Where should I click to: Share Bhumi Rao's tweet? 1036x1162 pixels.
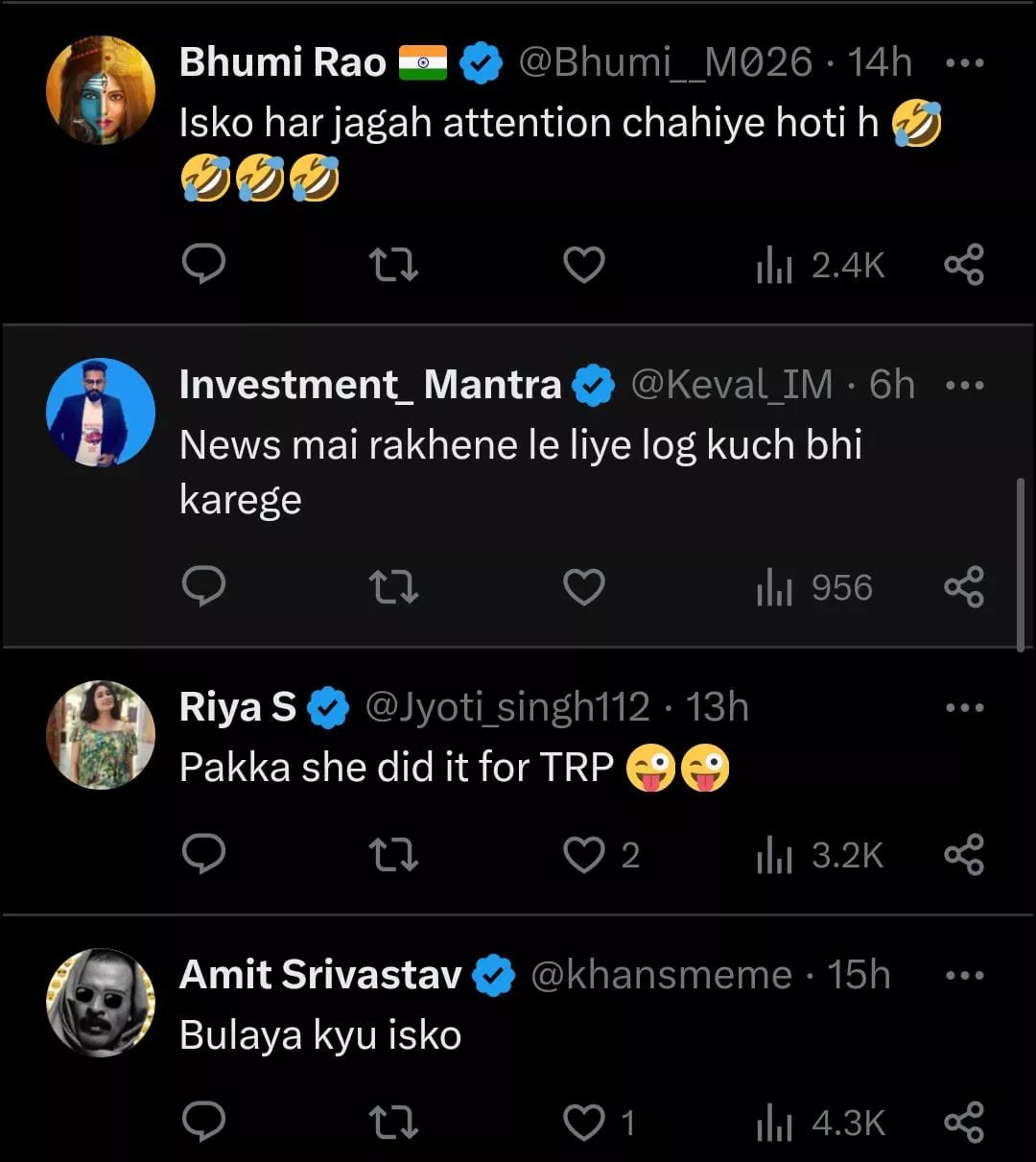[x=964, y=264]
